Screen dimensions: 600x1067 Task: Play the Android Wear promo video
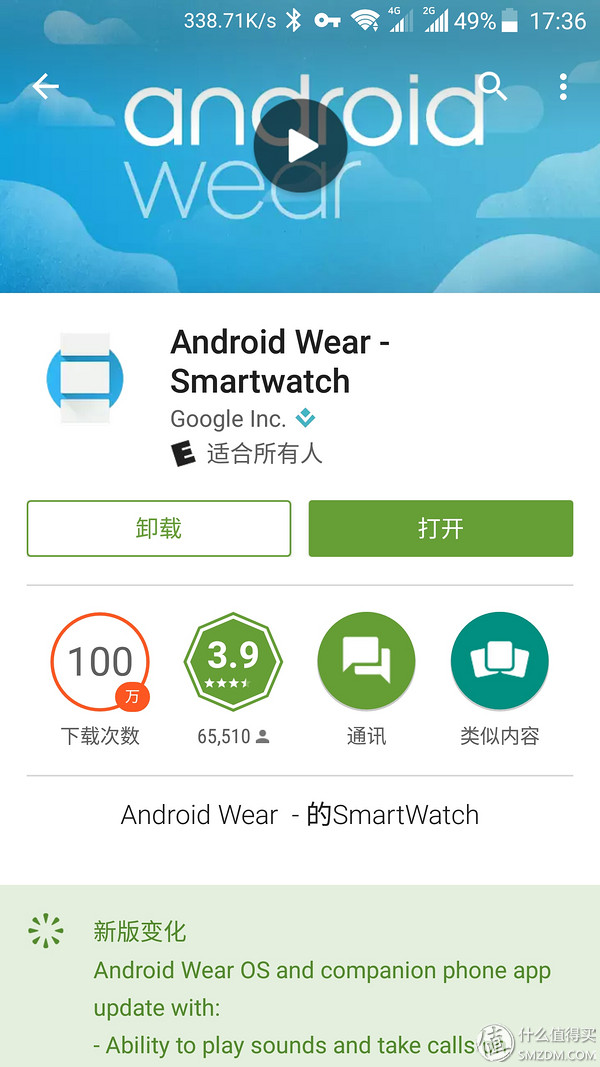pyautogui.click(x=300, y=147)
